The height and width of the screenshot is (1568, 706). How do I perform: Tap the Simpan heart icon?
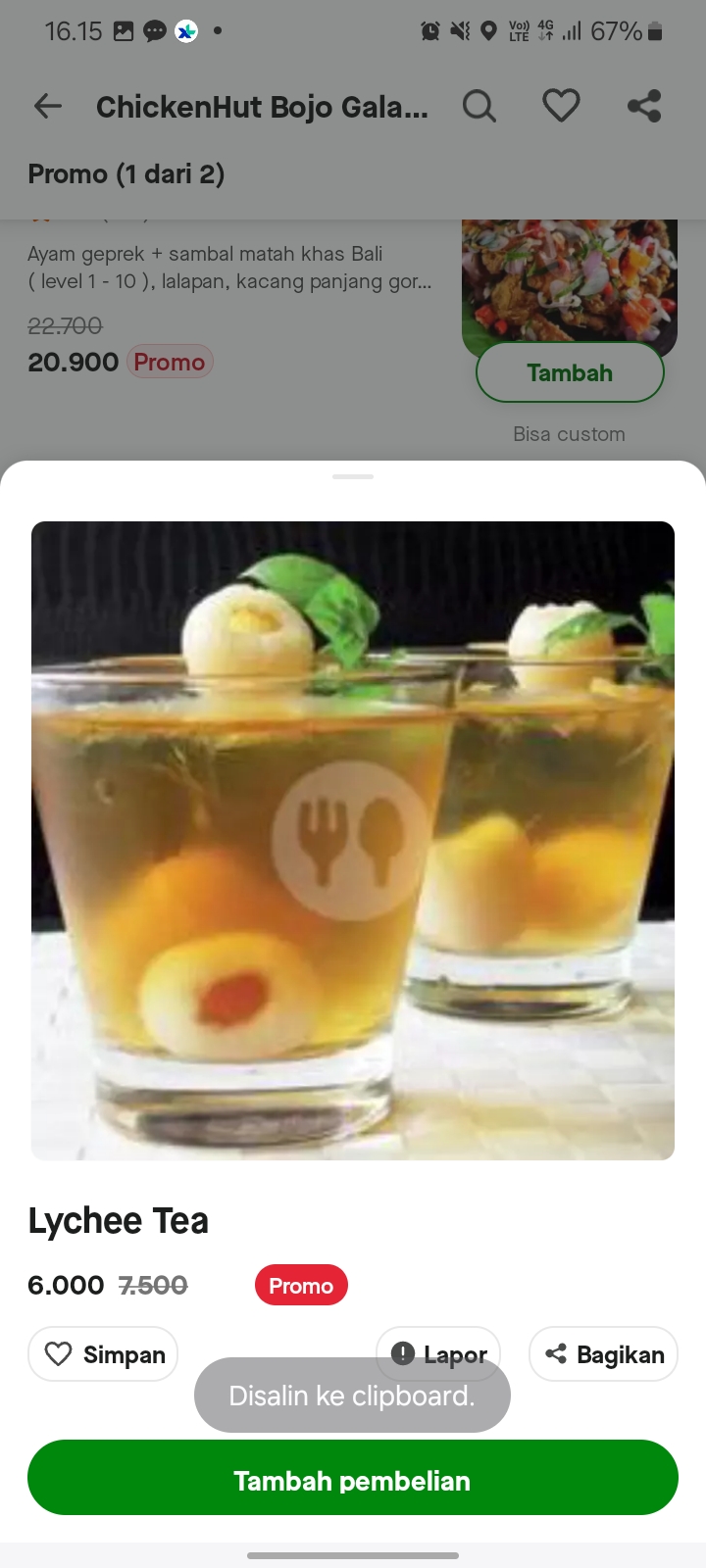[x=60, y=1353]
